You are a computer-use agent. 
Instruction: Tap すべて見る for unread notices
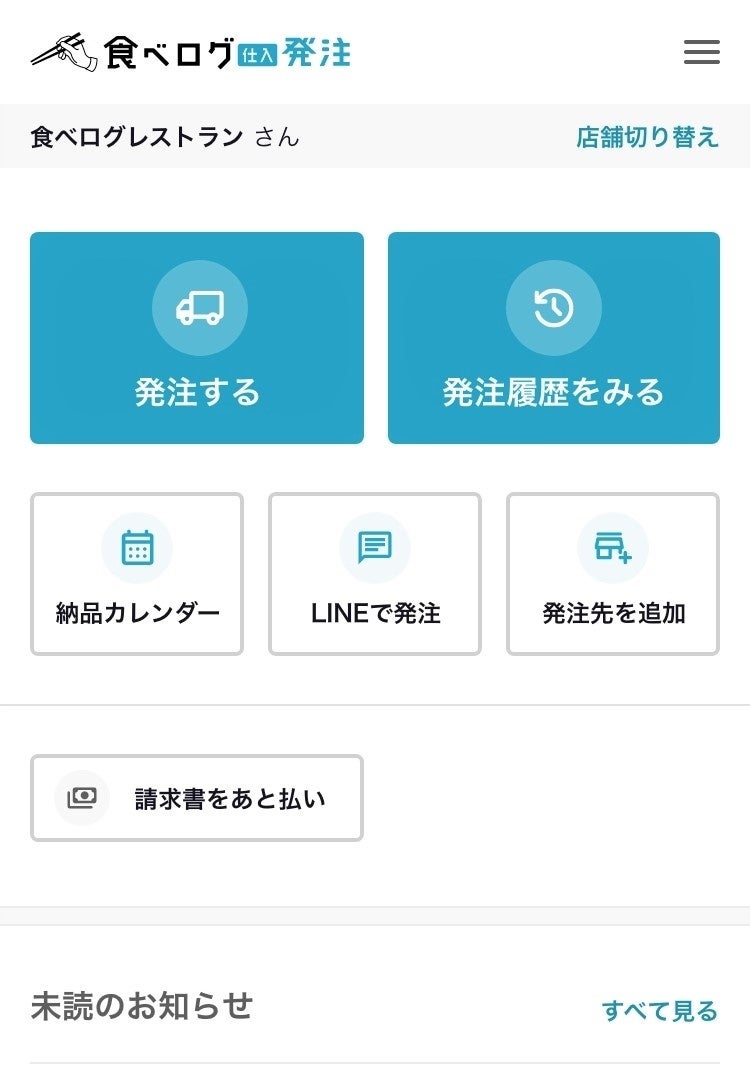[x=659, y=1011]
